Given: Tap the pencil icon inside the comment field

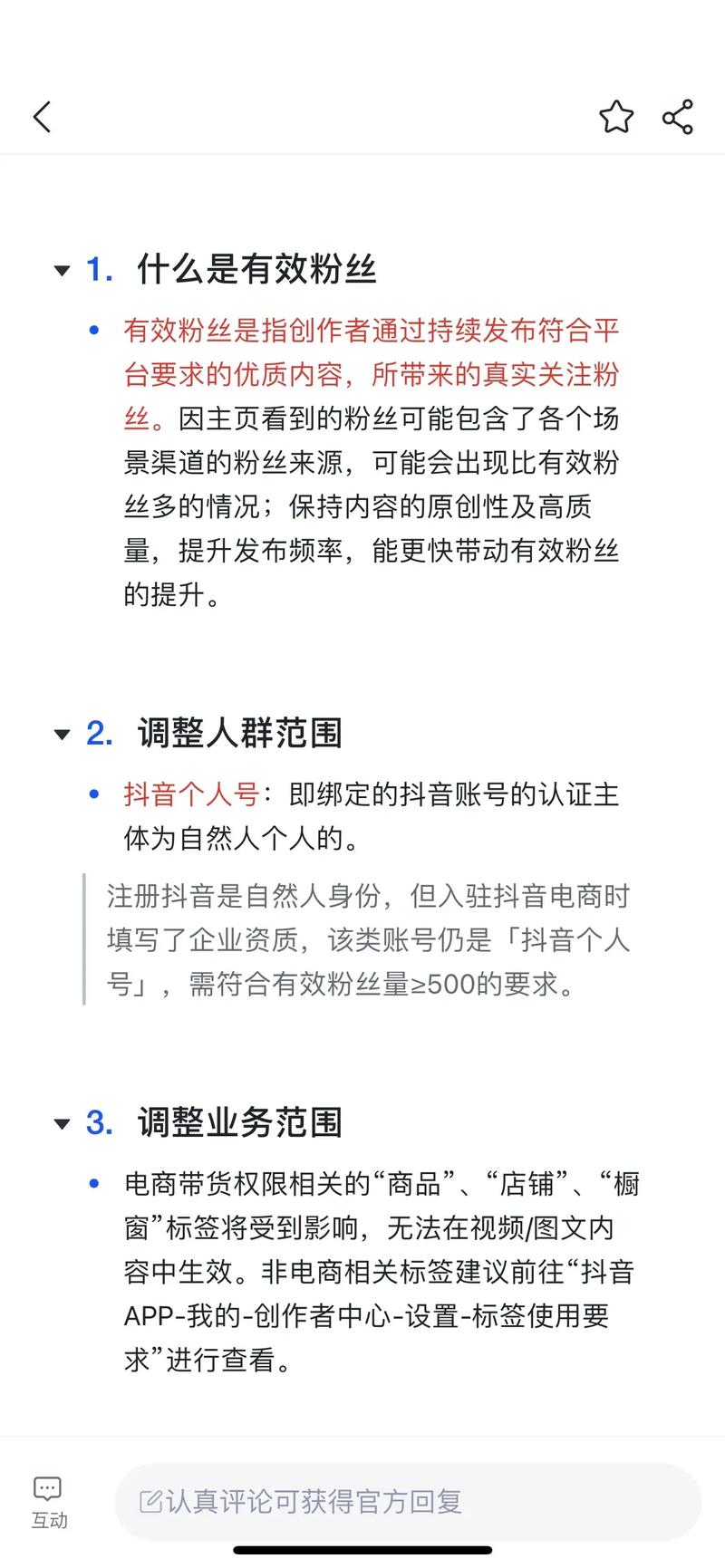Looking at the screenshot, I should point(150,1501).
